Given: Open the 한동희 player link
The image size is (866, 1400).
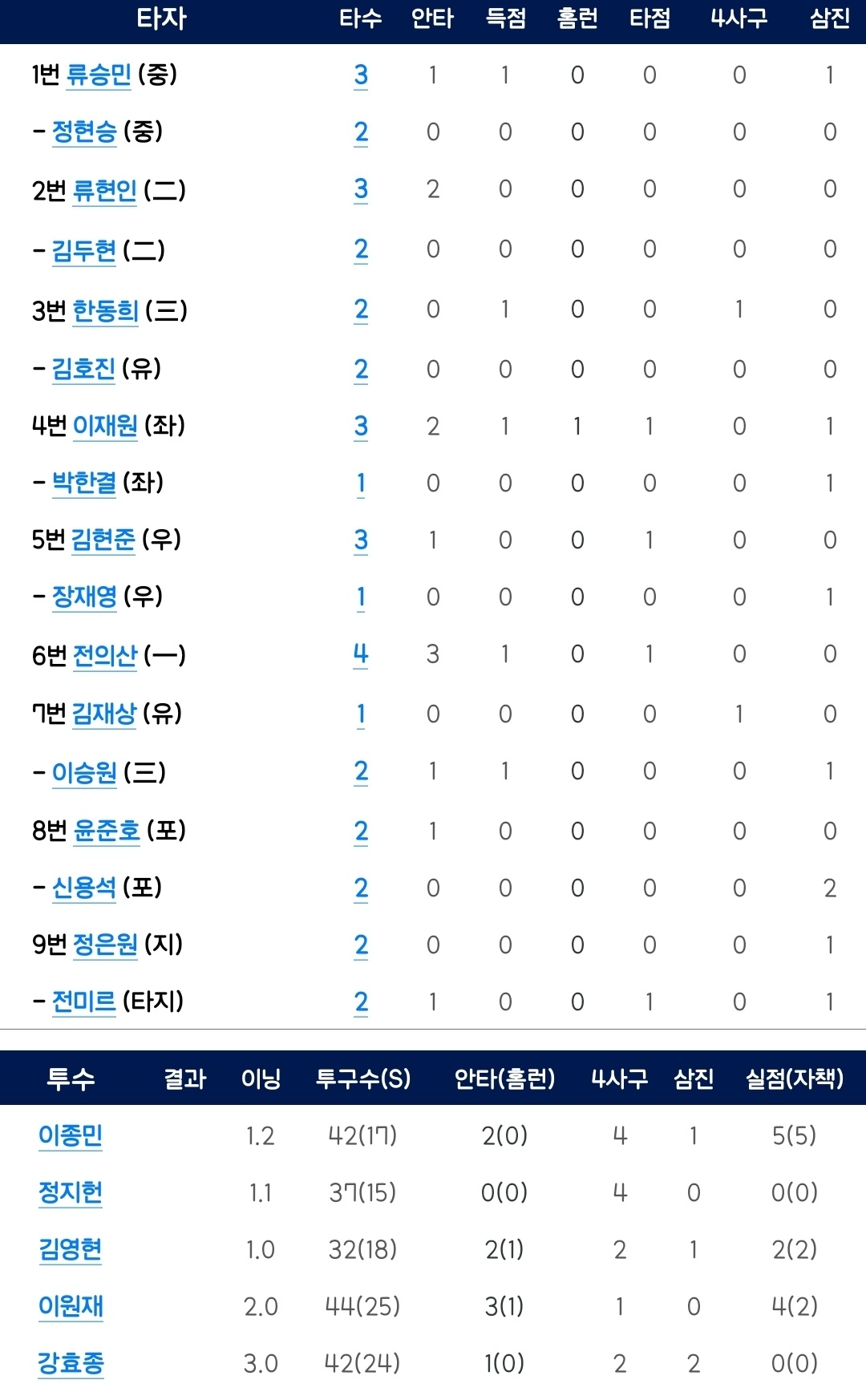Looking at the screenshot, I should (106, 310).
